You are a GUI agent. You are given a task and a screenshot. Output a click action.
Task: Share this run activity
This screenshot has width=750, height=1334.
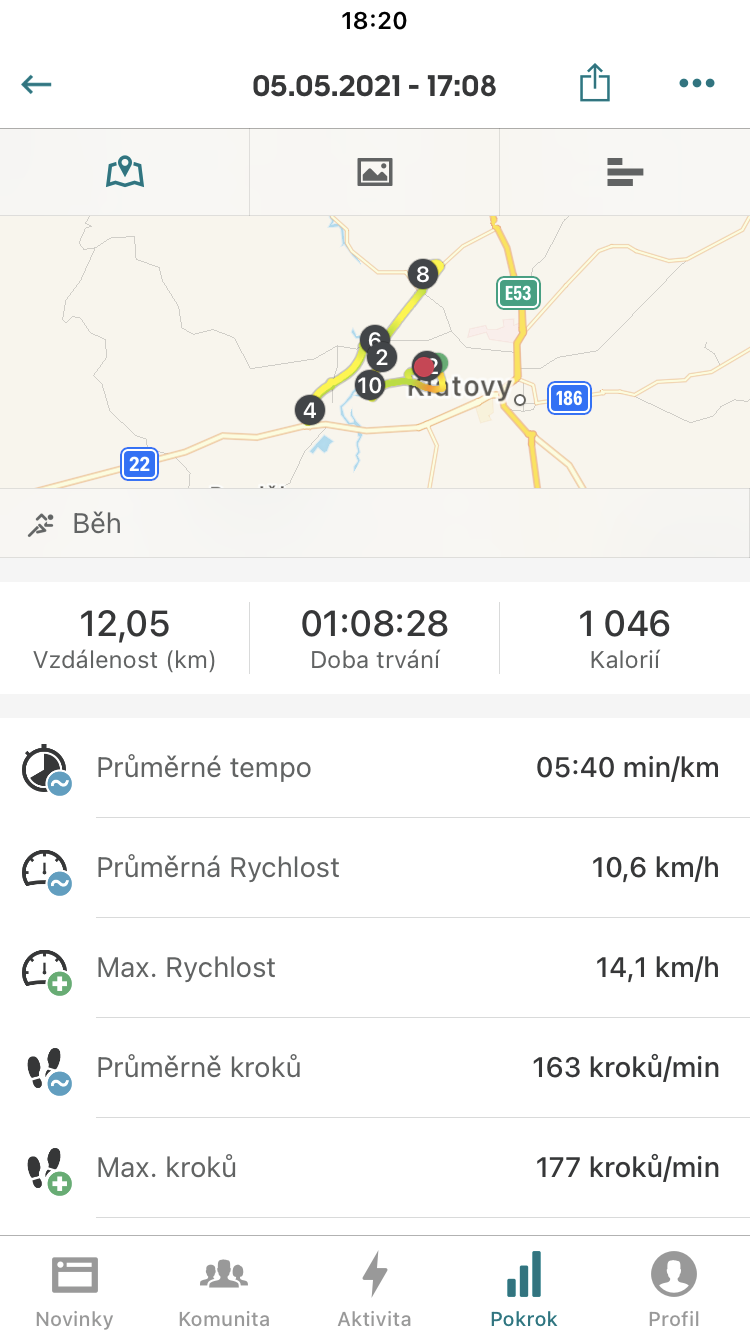594,83
